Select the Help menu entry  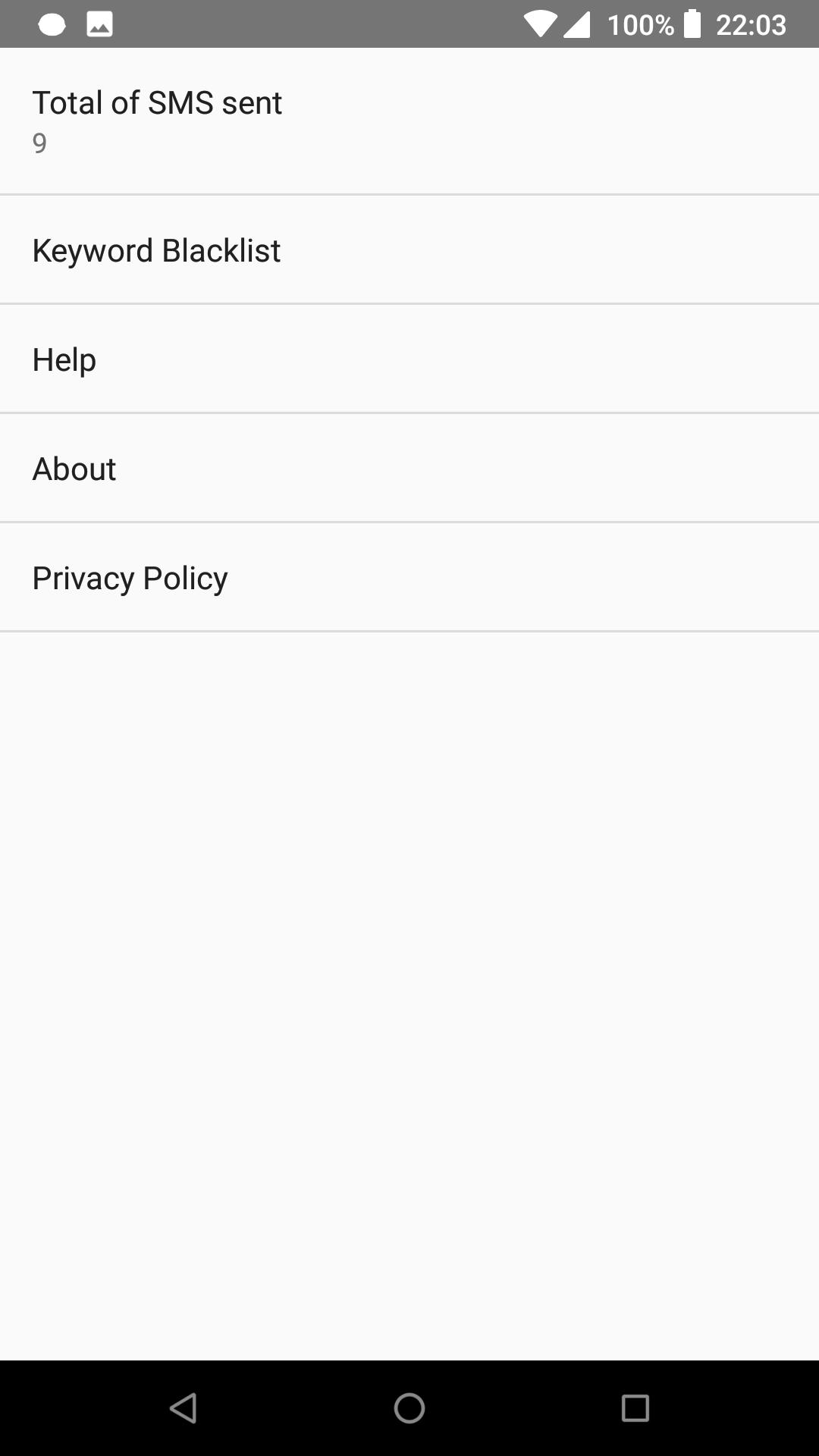[x=409, y=358]
